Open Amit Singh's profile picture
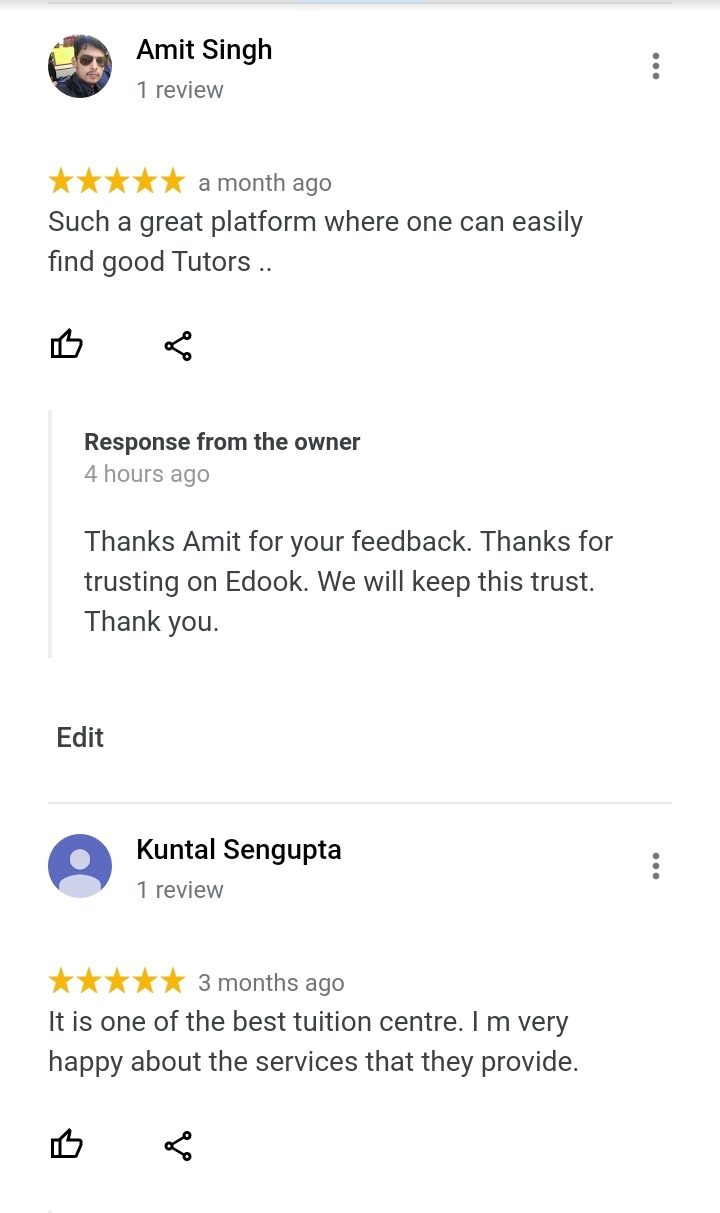Screen dimensions: 720x1213 (x=80, y=66)
